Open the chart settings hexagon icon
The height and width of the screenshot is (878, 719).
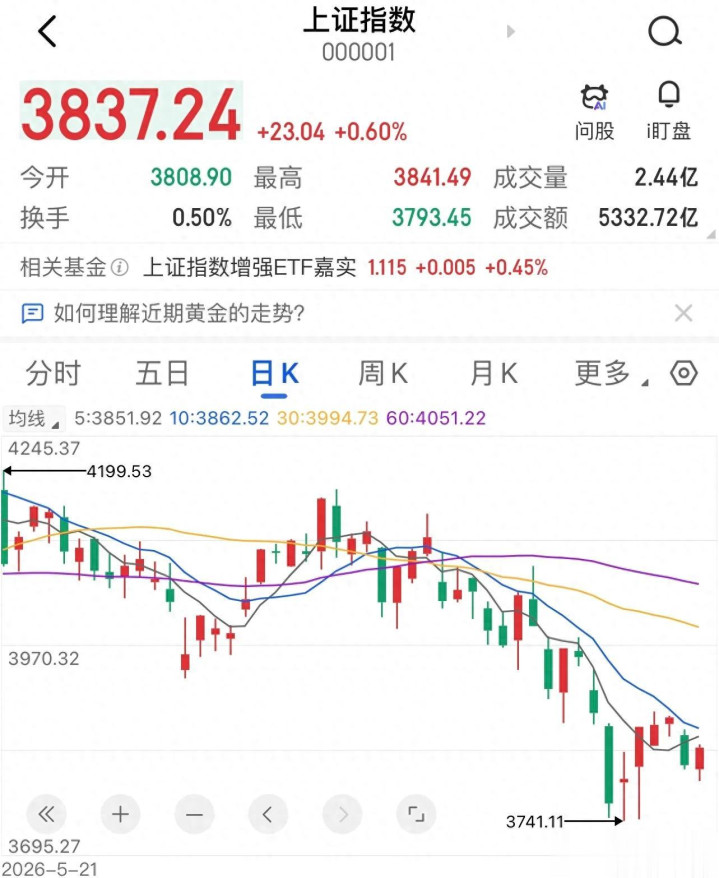(x=684, y=373)
